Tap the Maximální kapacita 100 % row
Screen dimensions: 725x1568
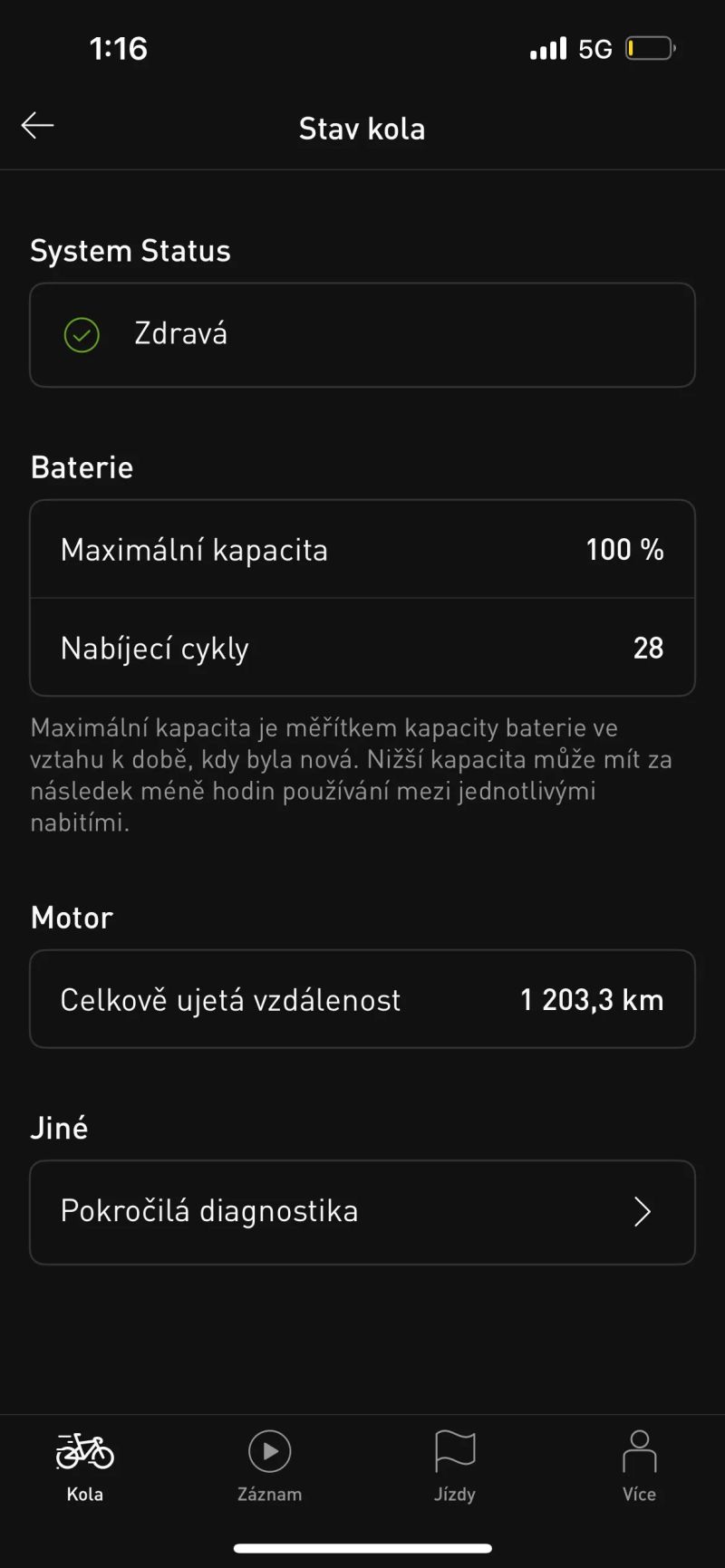pos(362,549)
